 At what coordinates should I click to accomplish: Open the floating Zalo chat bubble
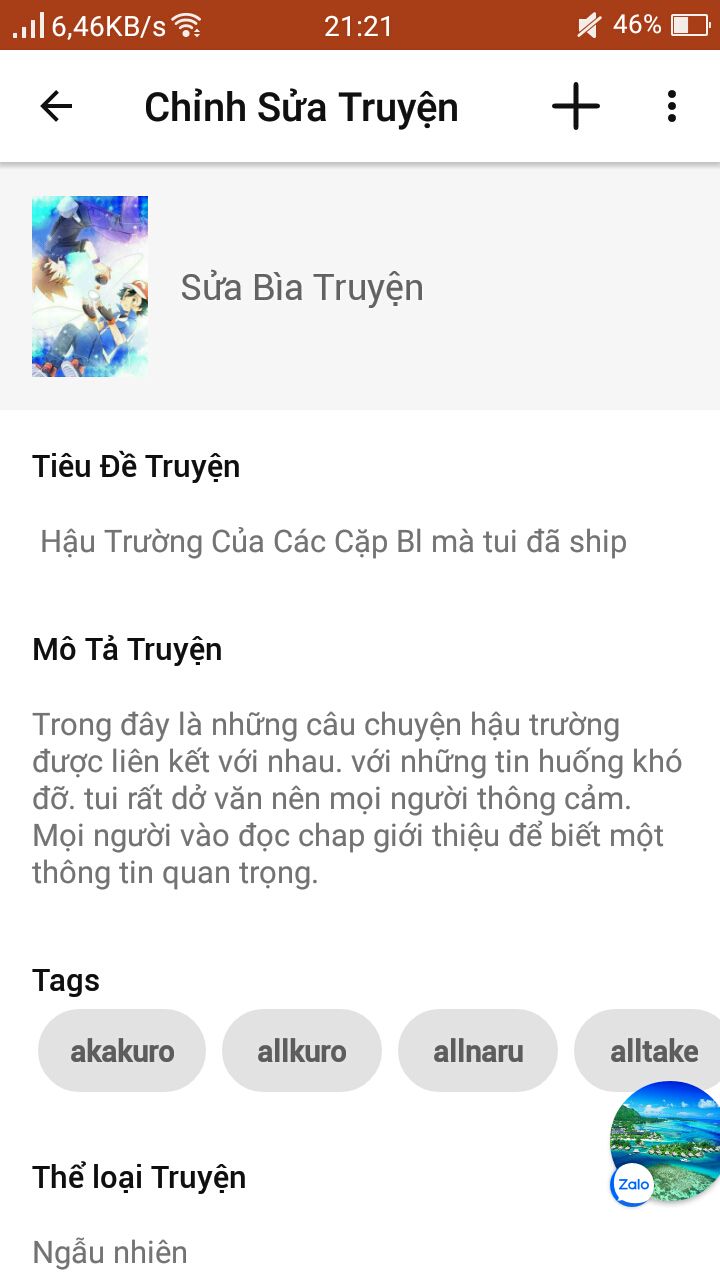pos(664,1142)
